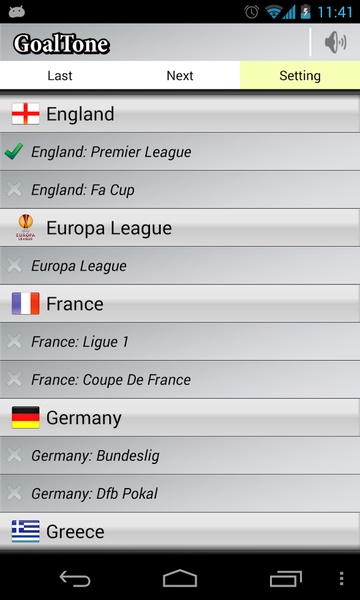Go back with system back button
360x600 pixels.
(x=75, y=578)
